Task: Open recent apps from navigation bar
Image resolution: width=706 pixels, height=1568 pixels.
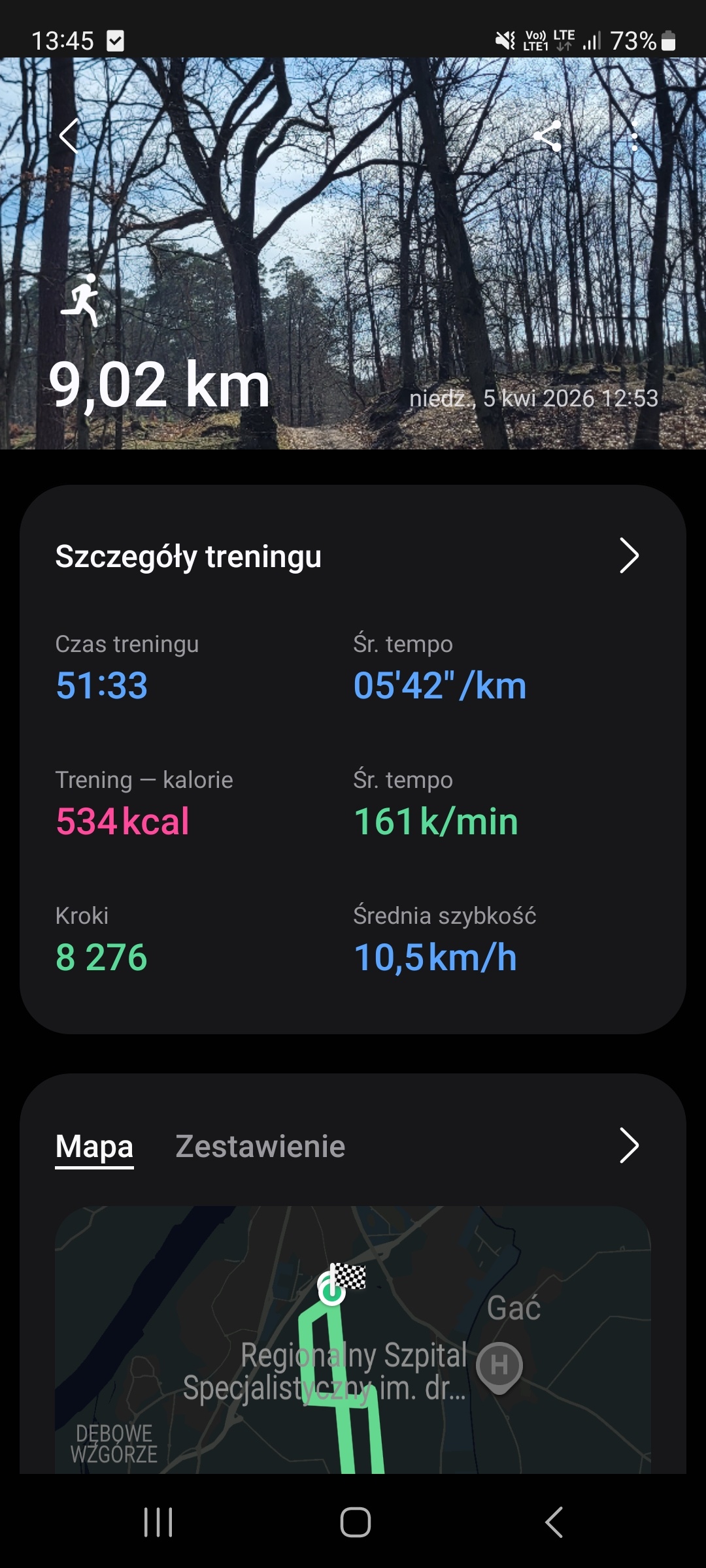Action: (x=158, y=1522)
